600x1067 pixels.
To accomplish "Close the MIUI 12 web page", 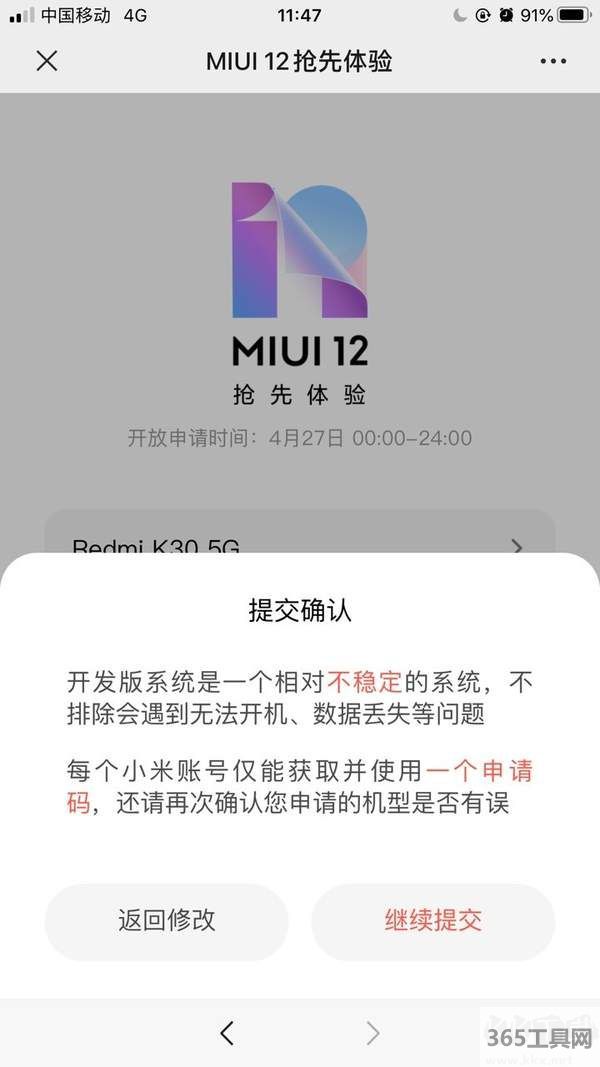I will point(47,61).
